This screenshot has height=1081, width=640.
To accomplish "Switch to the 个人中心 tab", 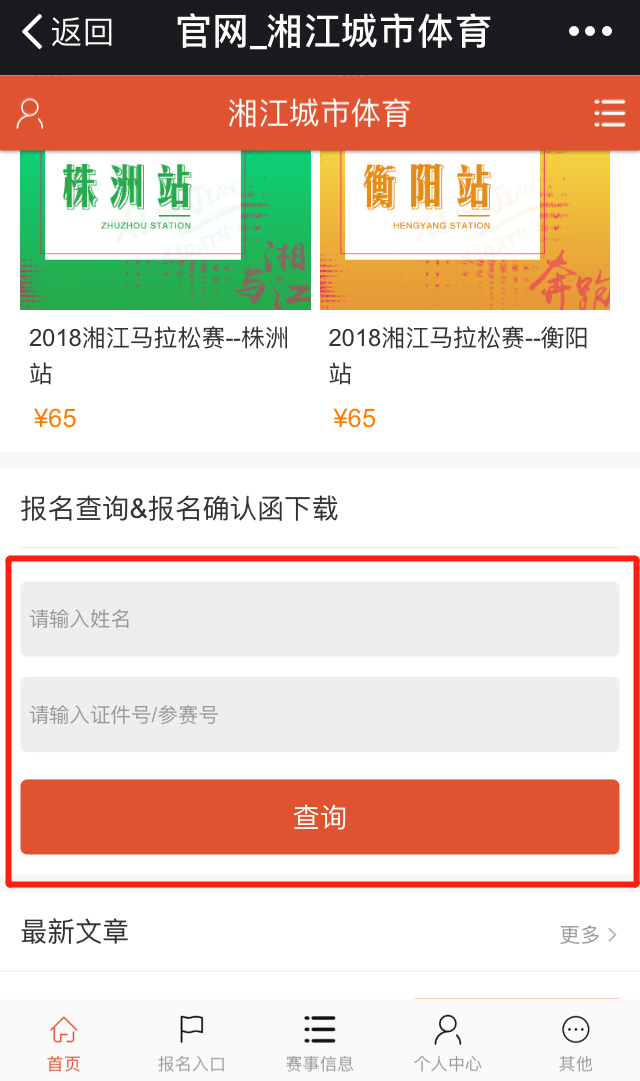I will [x=448, y=1043].
